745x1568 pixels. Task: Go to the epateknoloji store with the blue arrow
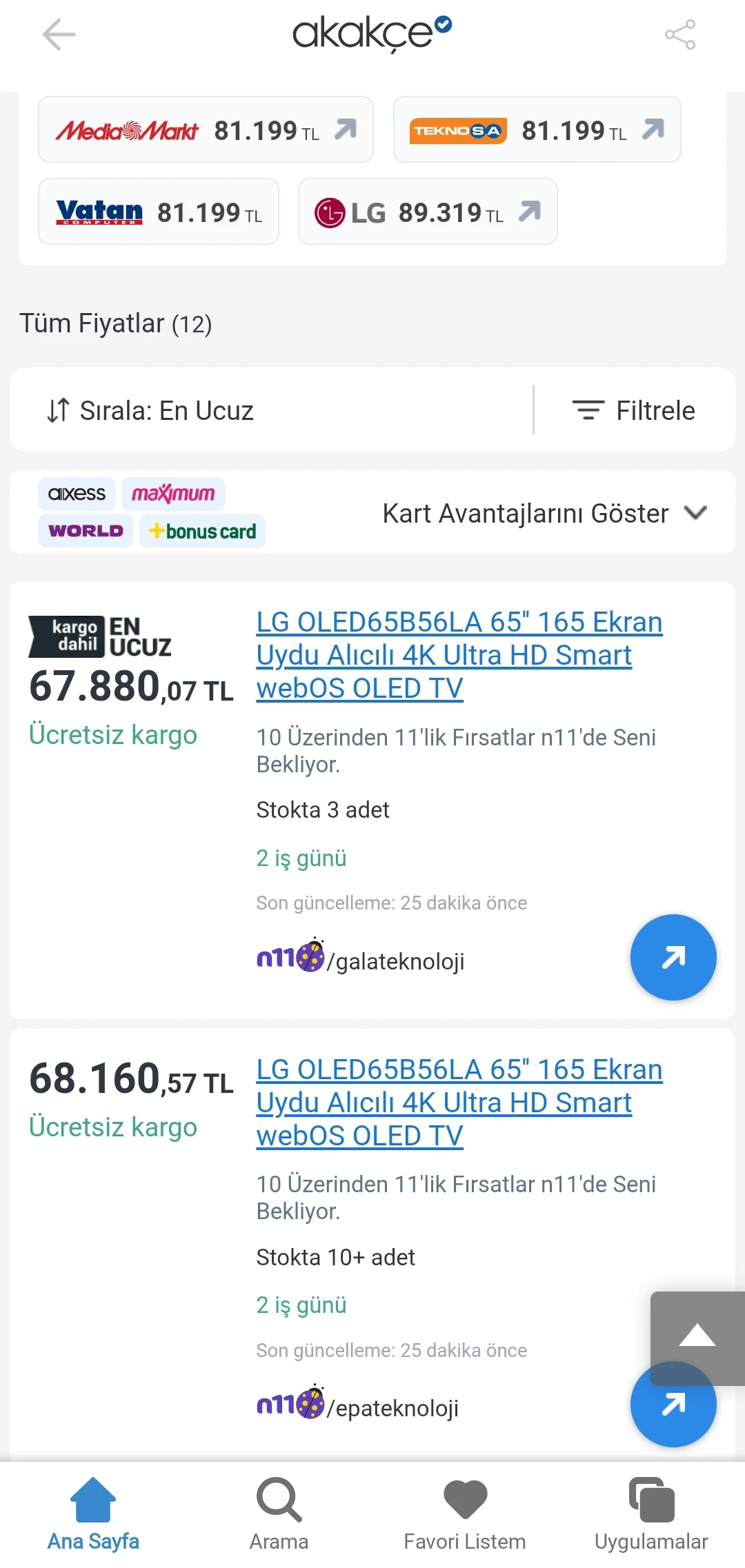[673, 1414]
